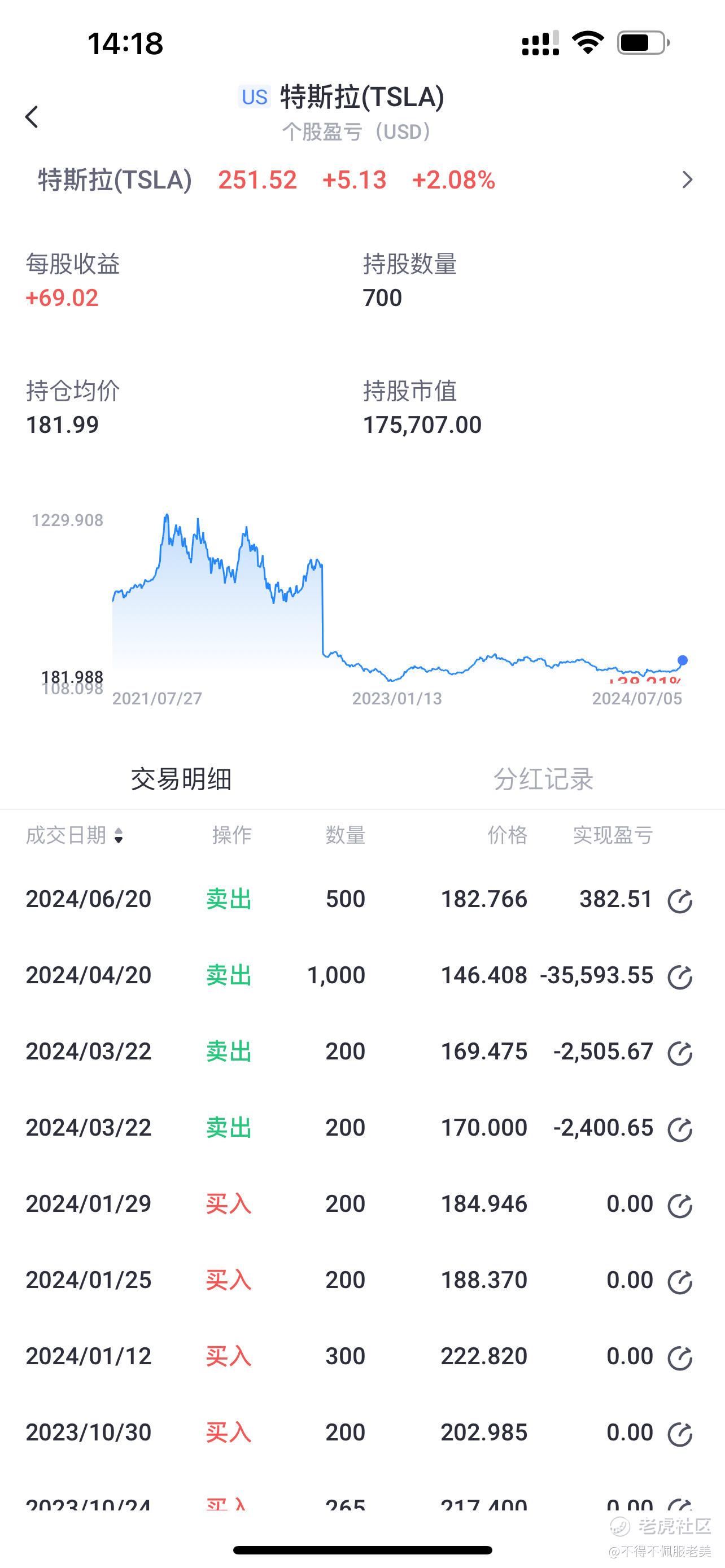Image resolution: width=725 pixels, height=1568 pixels.
Task: Select the 交易明细 tab
Action: 181,779
